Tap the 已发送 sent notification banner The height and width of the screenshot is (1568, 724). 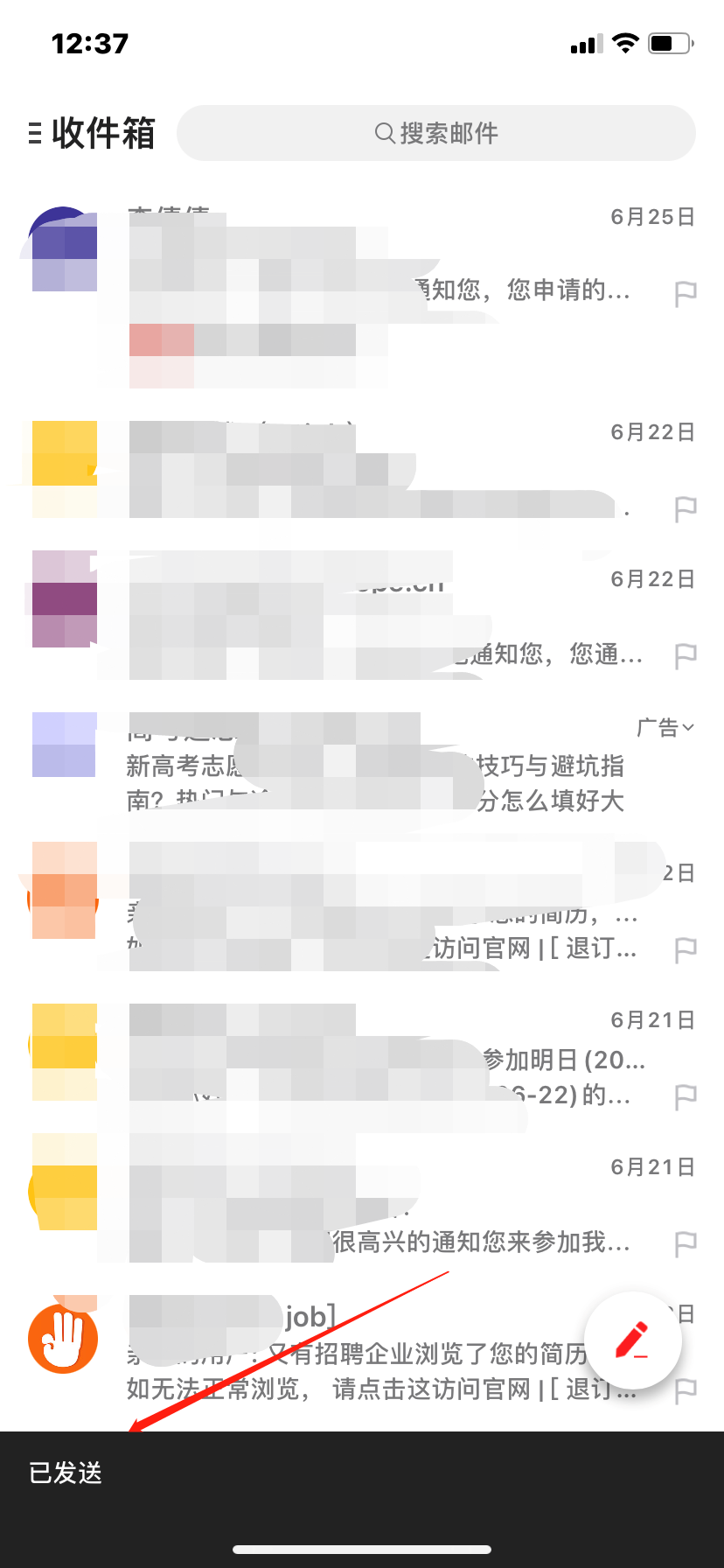tap(64, 1473)
